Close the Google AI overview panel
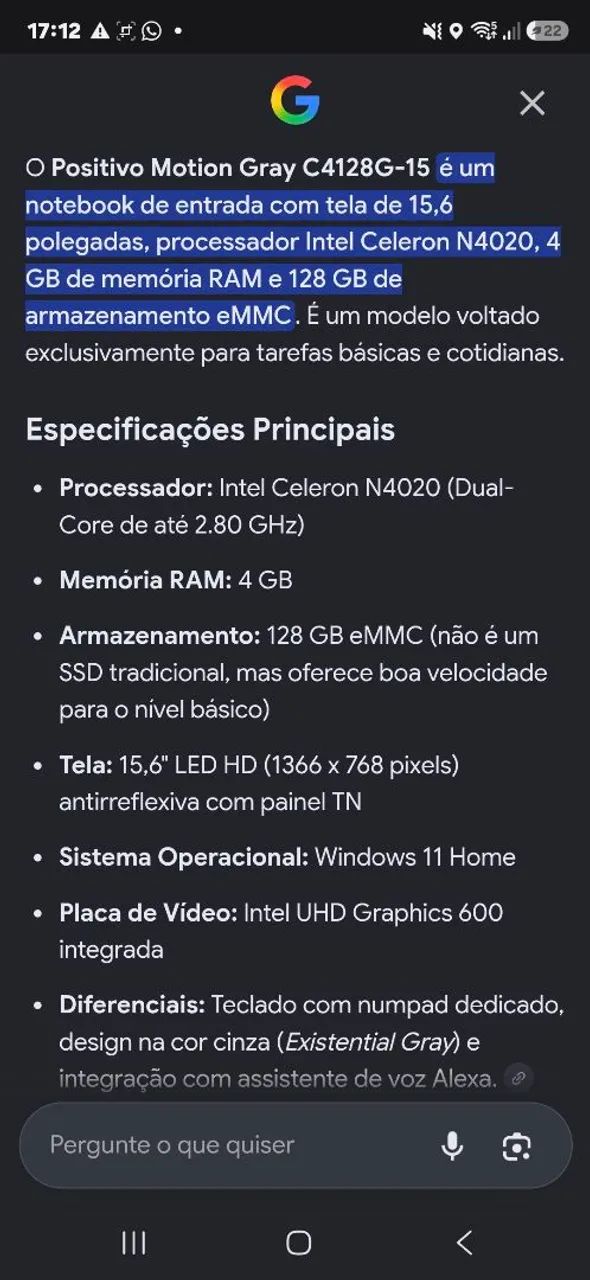This screenshot has width=590, height=1280. click(532, 103)
